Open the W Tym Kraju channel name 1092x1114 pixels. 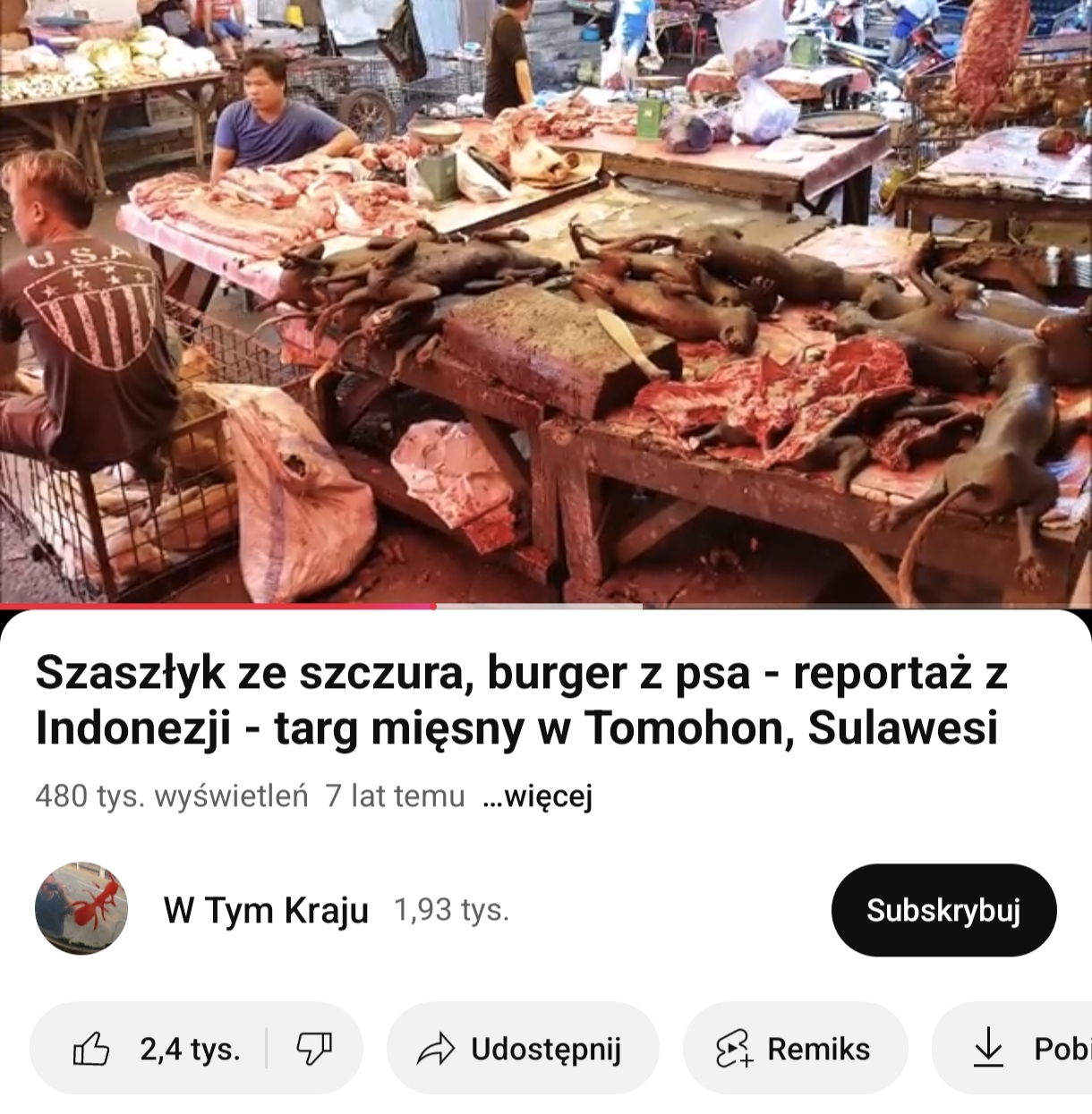pos(266,910)
